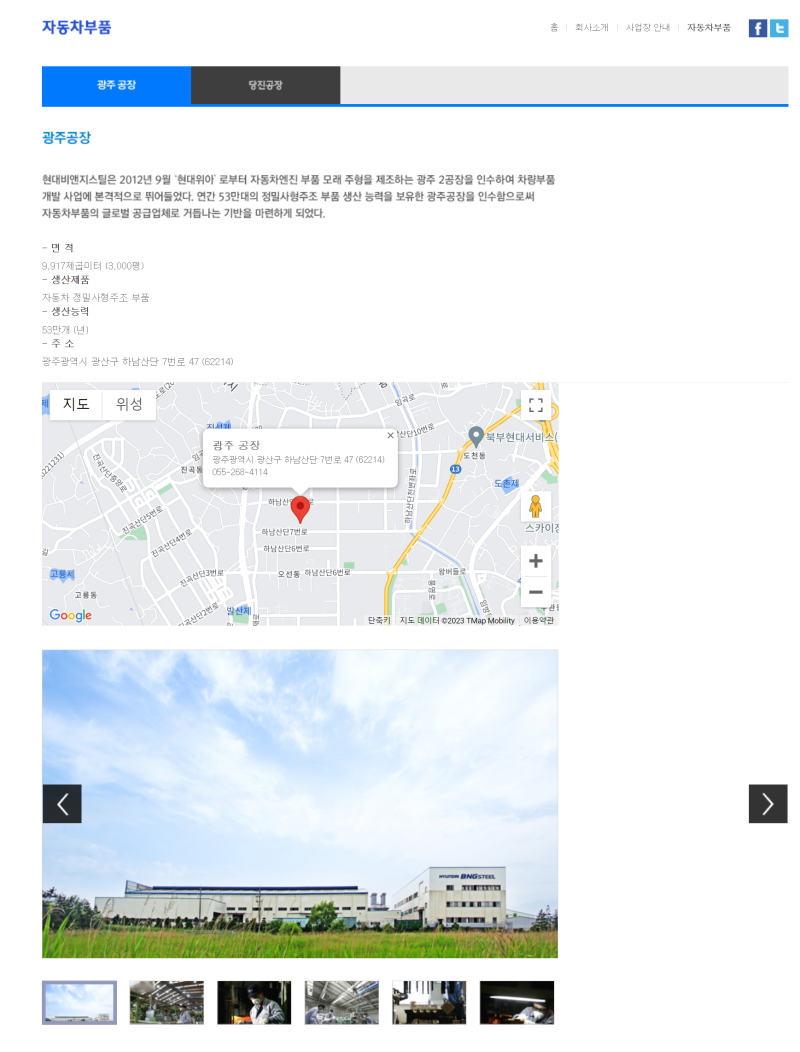Tap the Street View pegman icon
Viewport: 800px width, 1052px height.
[x=535, y=505]
